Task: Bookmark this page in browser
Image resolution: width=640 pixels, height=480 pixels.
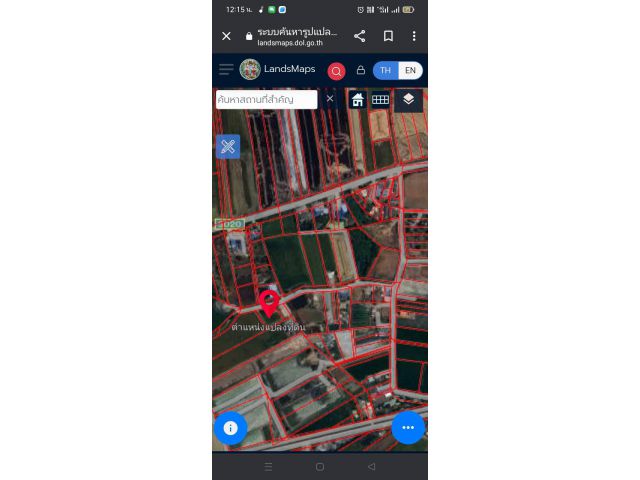Action: (388, 36)
